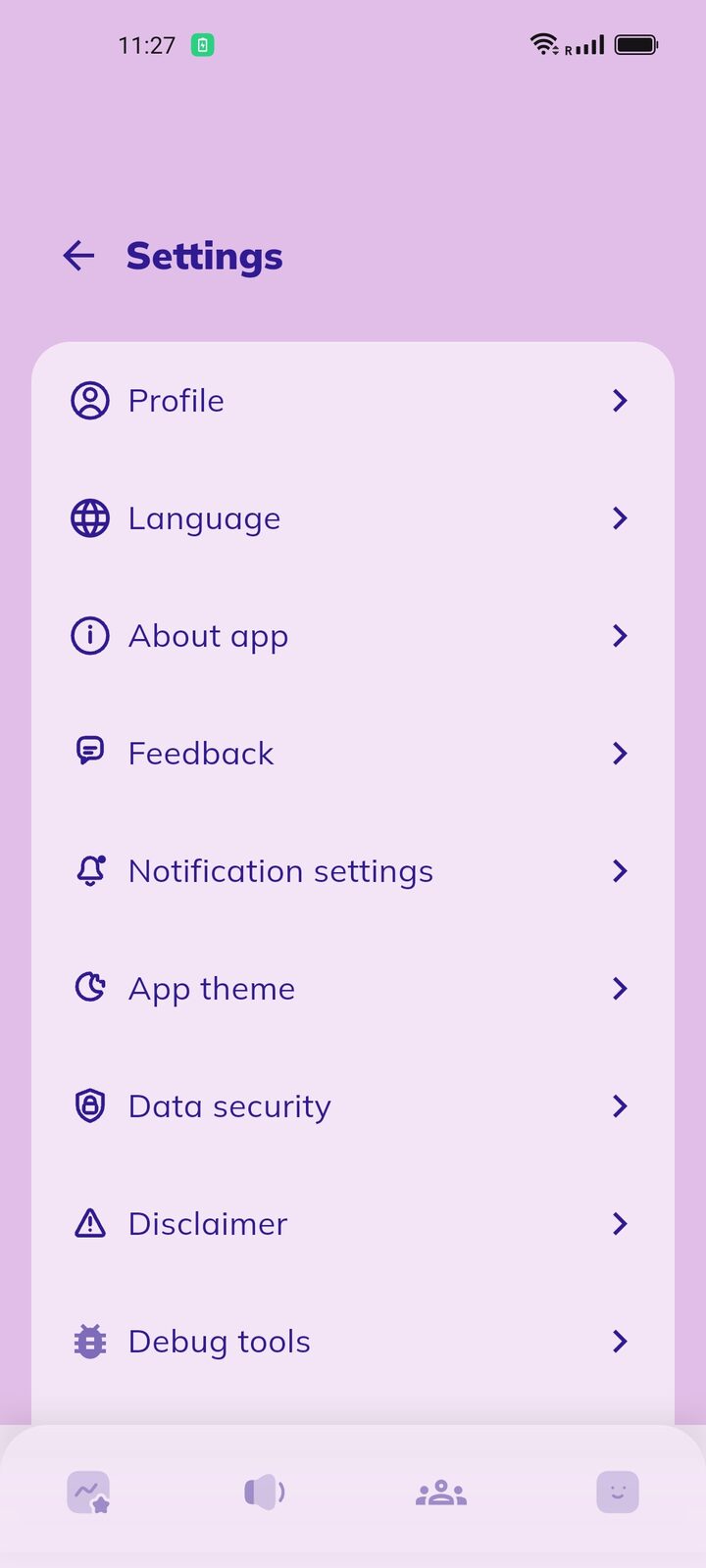Expand the Profile row chevron

pos(619,400)
